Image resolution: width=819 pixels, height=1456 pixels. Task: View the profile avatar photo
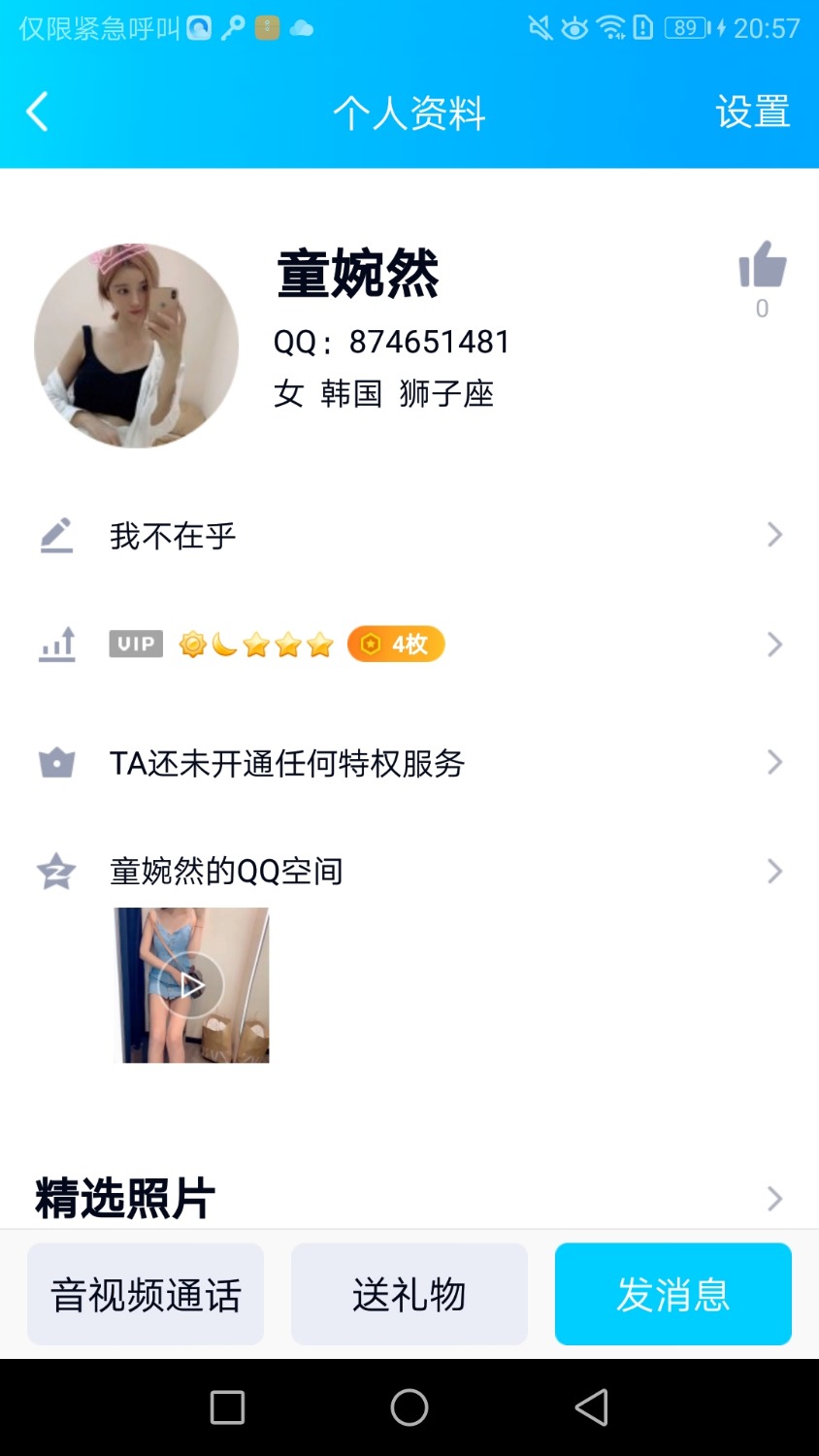[x=136, y=346]
